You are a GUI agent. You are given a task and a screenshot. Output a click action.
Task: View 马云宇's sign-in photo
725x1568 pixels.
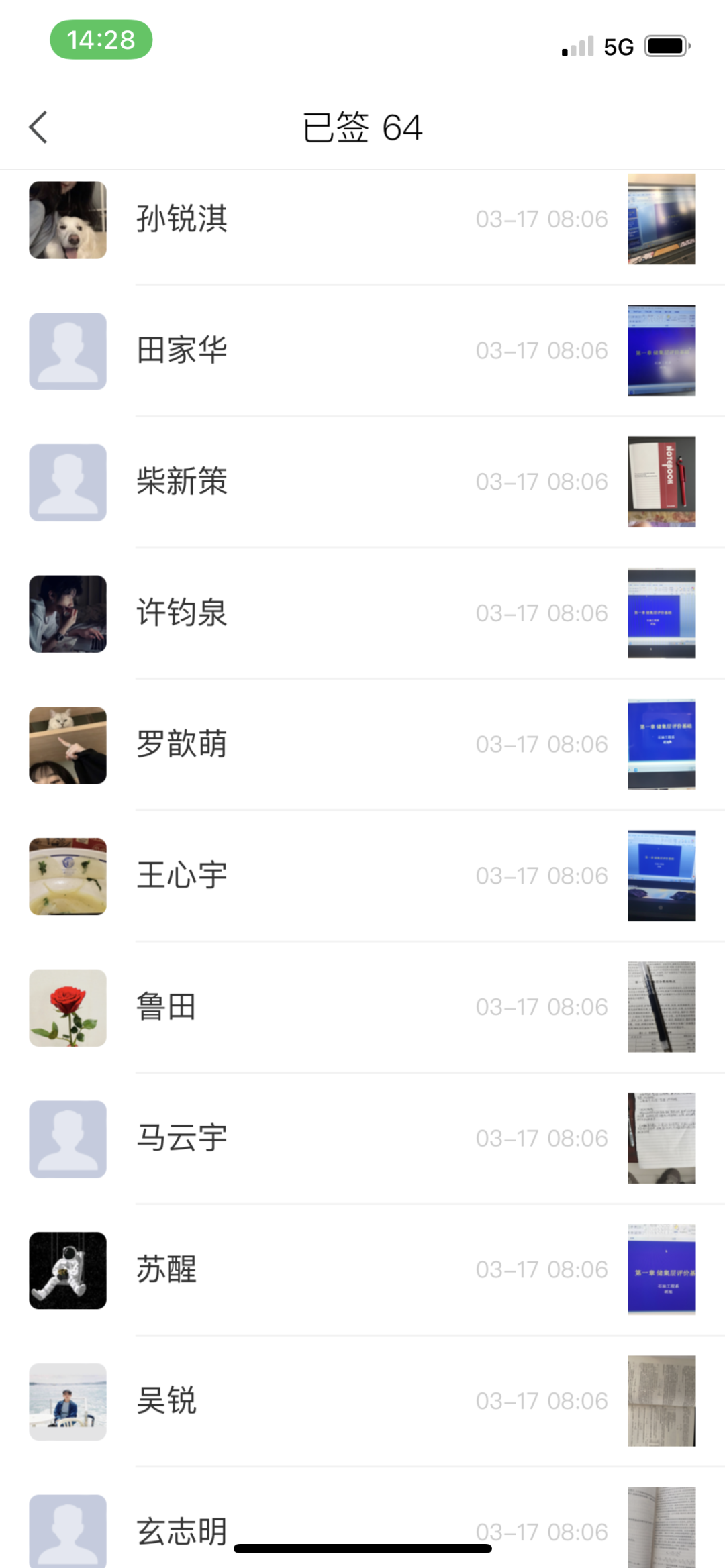[661, 1138]
